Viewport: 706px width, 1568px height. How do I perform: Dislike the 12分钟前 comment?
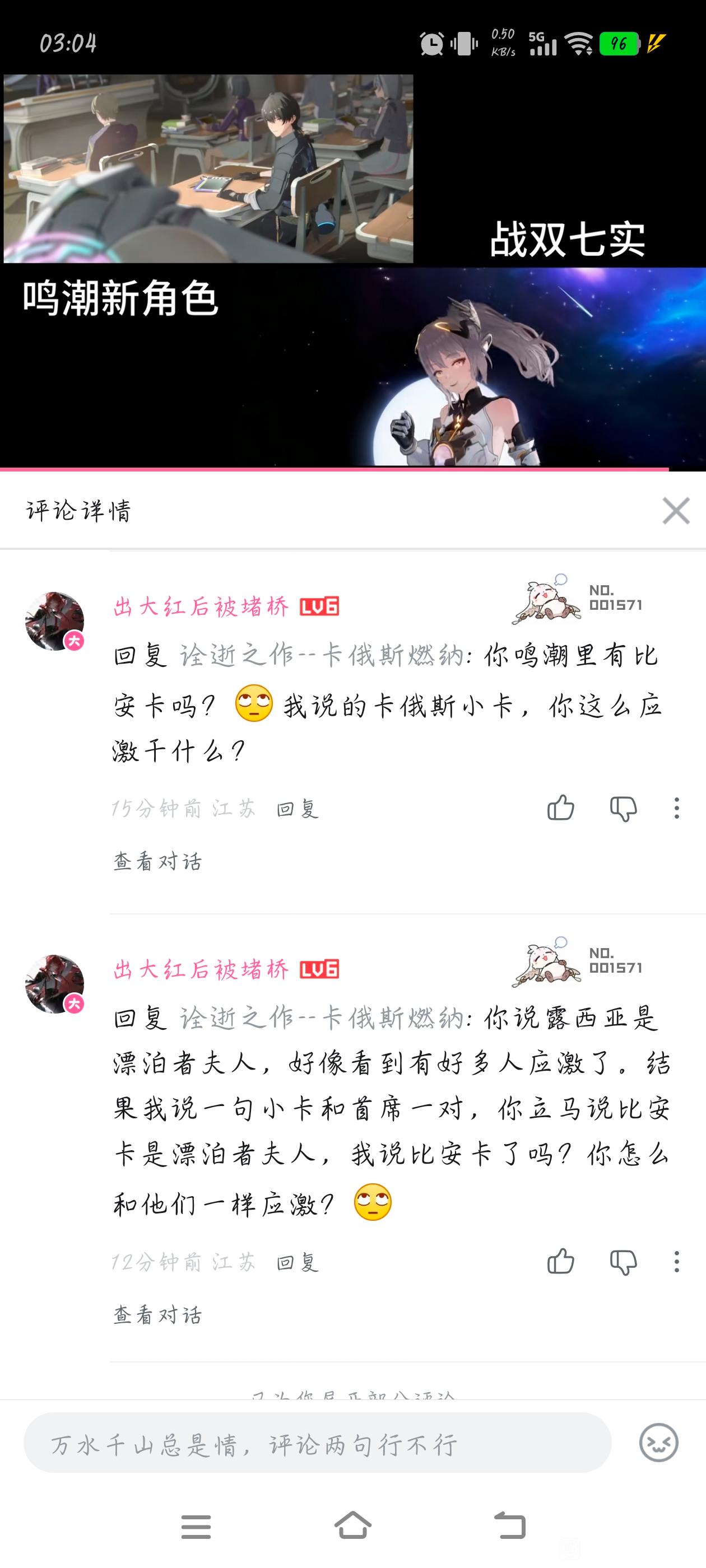click(x=623, y=1262)
